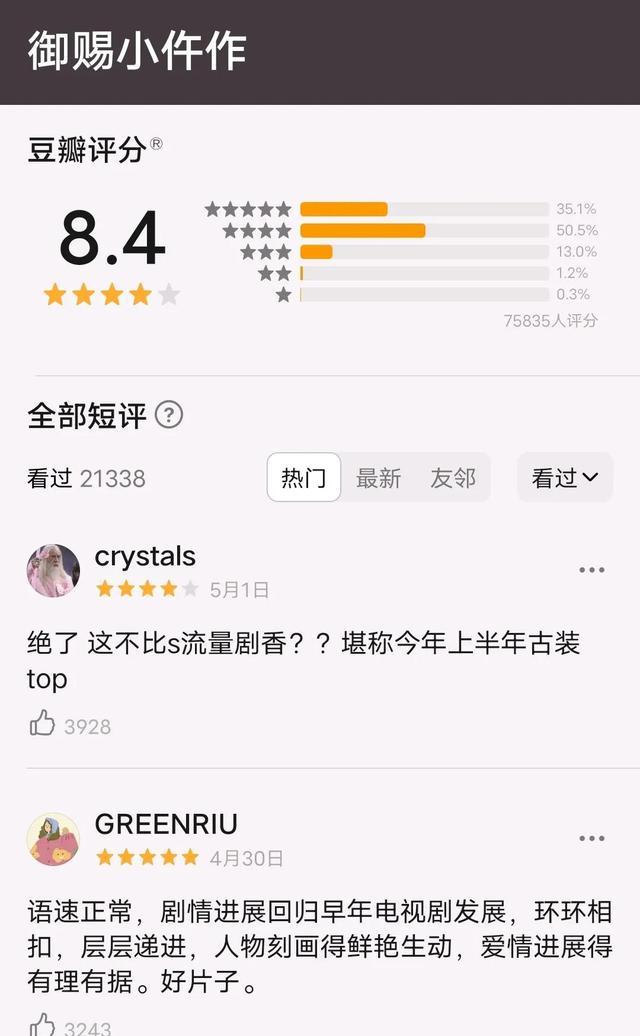Image resolution: width=640 pixels, height=1036 pixels.
Task: Open GREENRIU's profile avatar
Action: tap(53, 839)
